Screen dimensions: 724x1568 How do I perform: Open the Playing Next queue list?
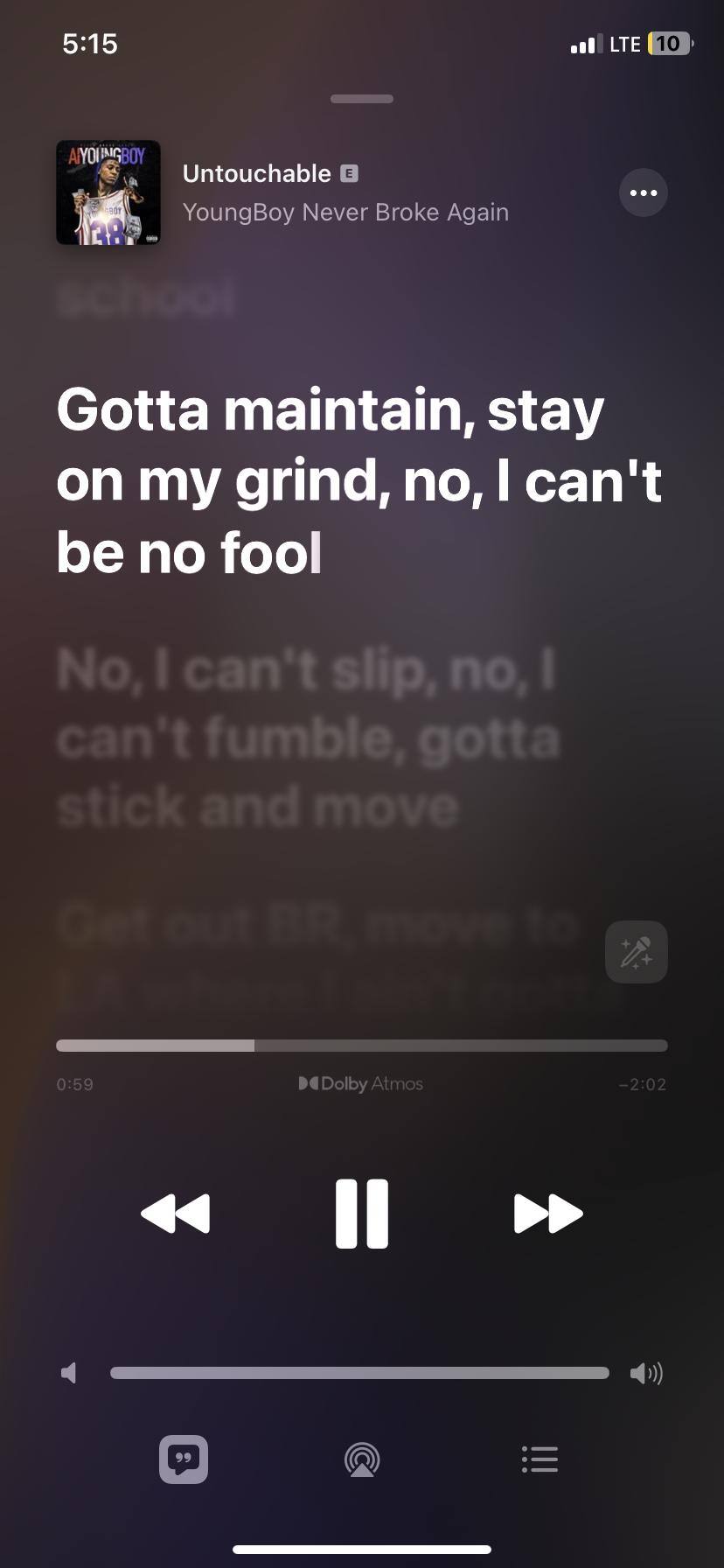click(x=540, y=1459)
